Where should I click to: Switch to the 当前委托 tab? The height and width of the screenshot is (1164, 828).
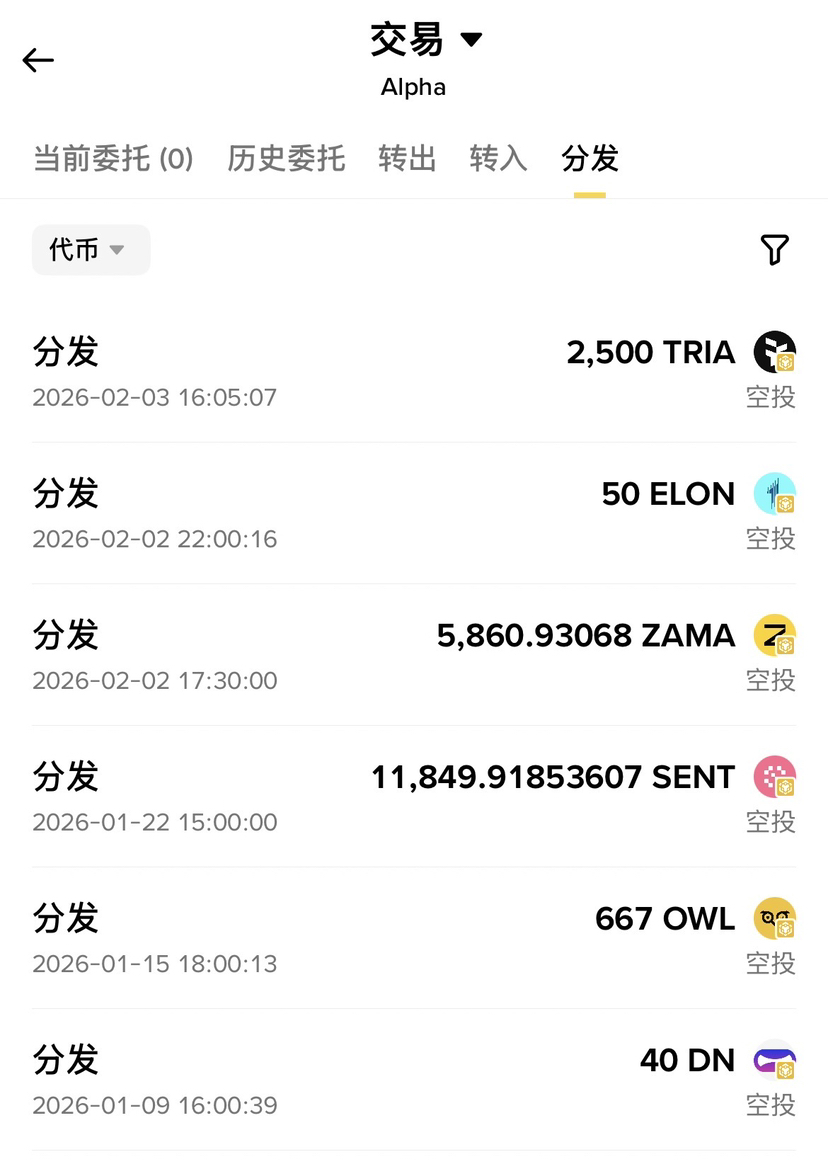pos(113,158)
